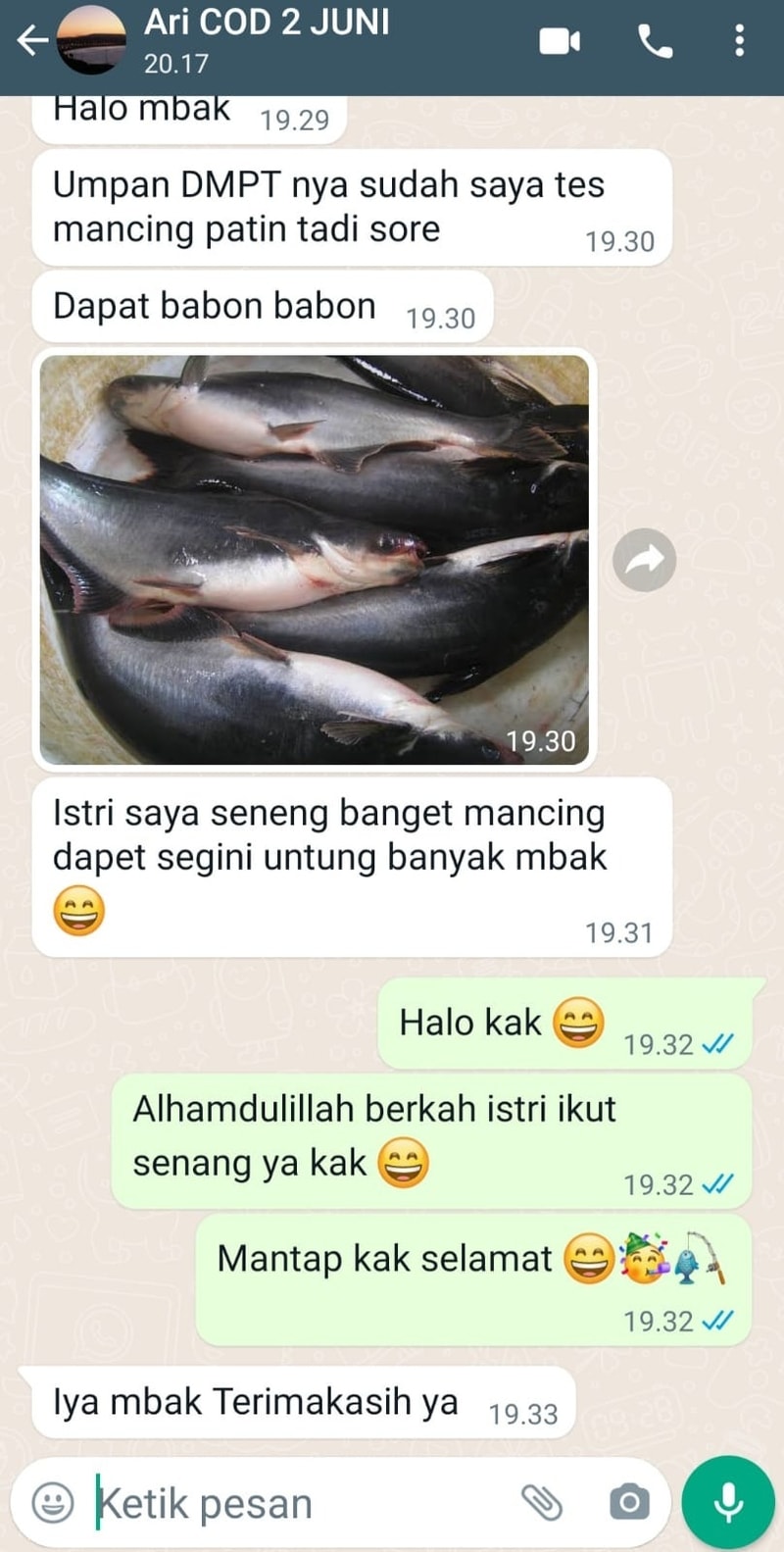This screenshot has width=784, height=1552.
Task: Open the catfish photo sent at 19.30
Action: pyautogui.click(x=314, y=559)
